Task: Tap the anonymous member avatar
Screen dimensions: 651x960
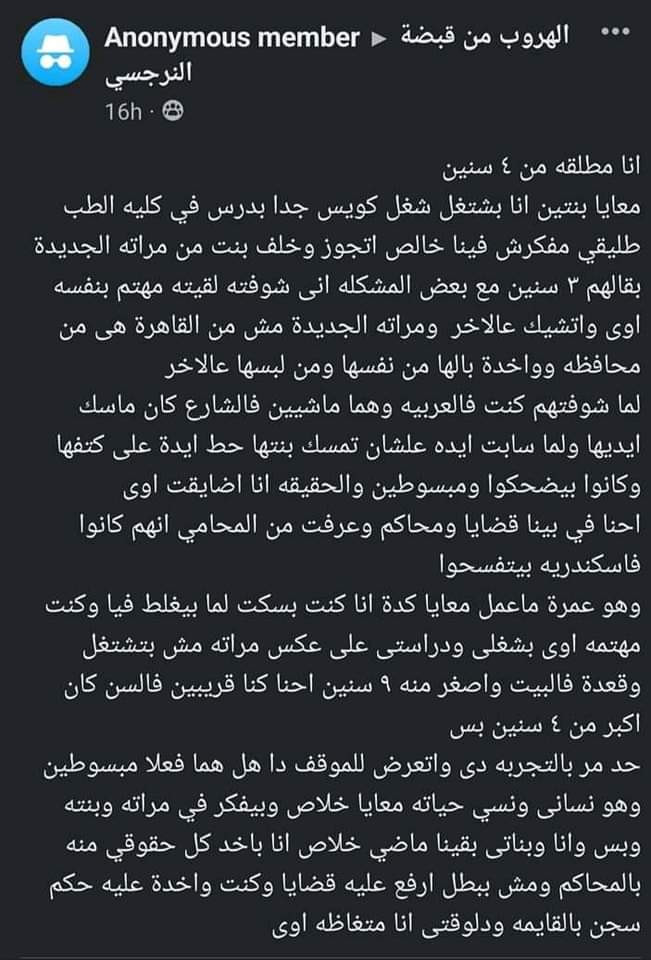Action: [54, 59]
